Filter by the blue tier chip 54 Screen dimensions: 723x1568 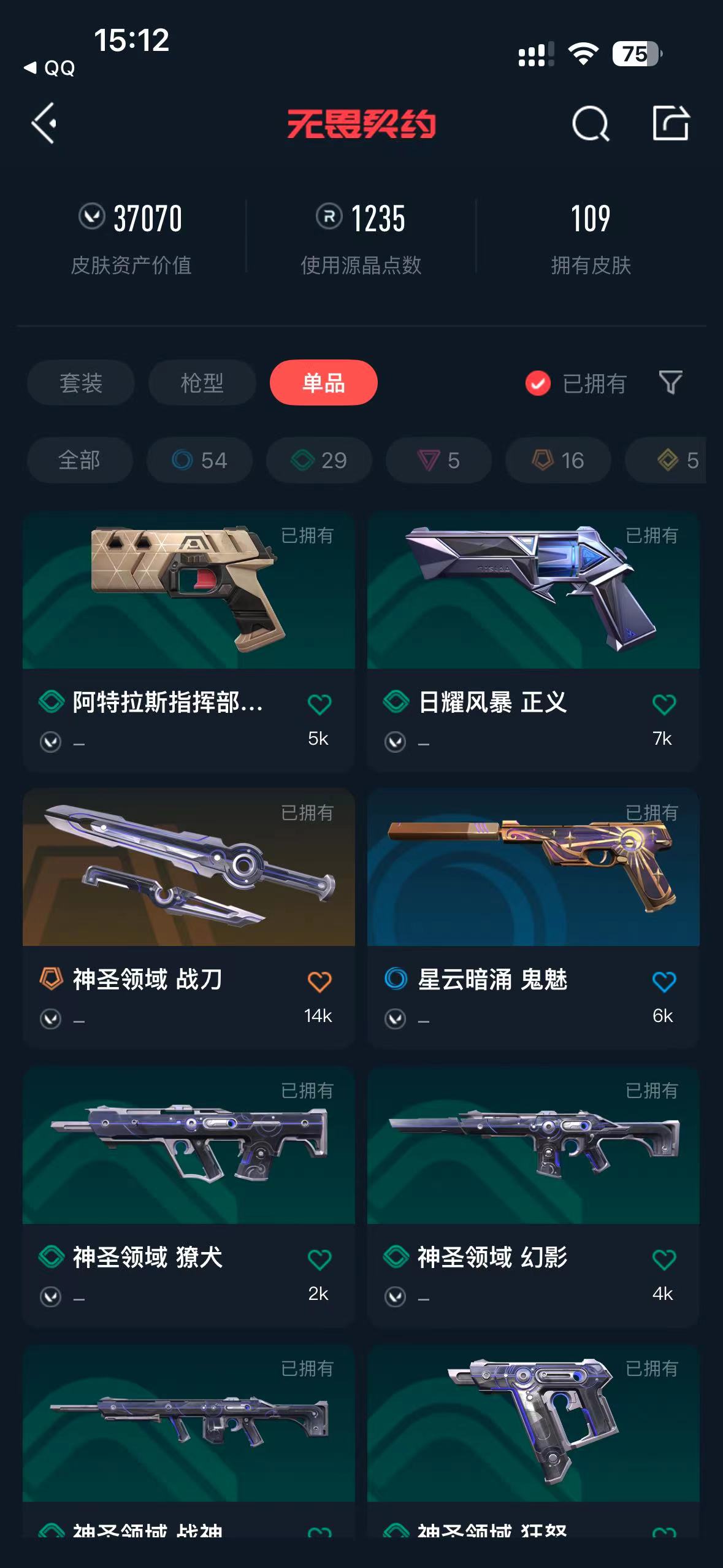[x=199, y=460]
